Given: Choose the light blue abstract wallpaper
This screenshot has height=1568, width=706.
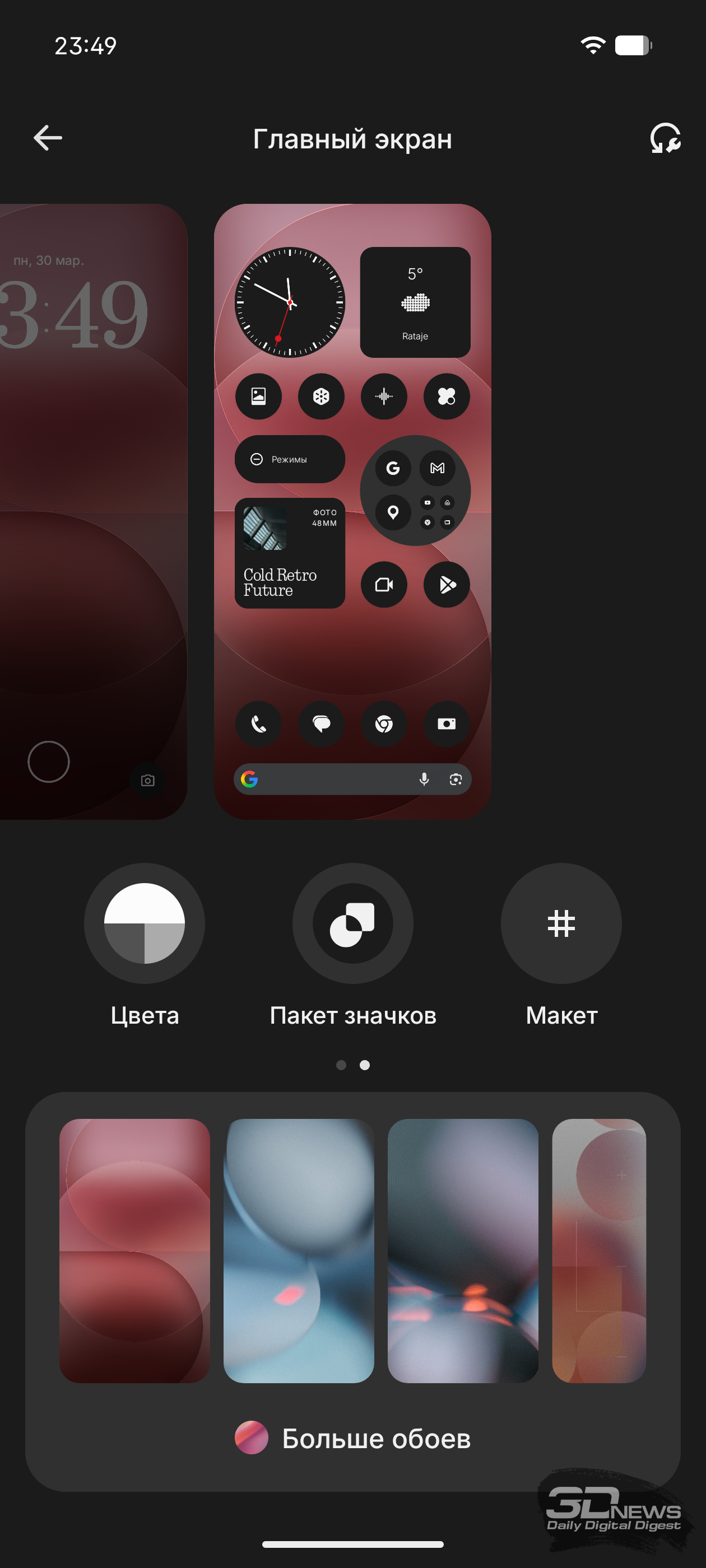Looking at the screenshot, I should pos(299,1250).
